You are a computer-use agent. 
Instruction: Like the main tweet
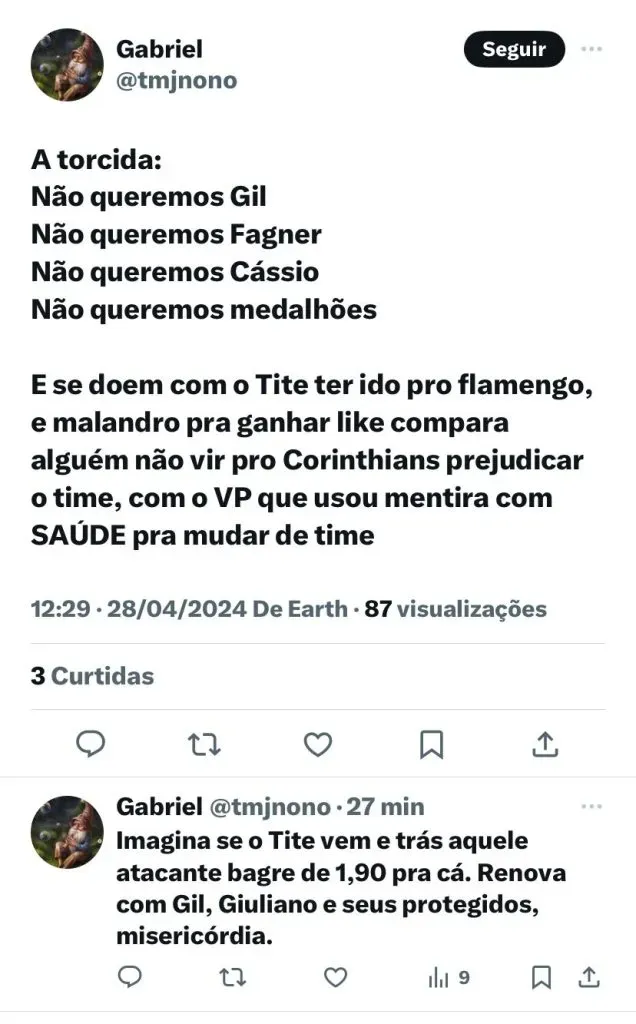point(318,743)
